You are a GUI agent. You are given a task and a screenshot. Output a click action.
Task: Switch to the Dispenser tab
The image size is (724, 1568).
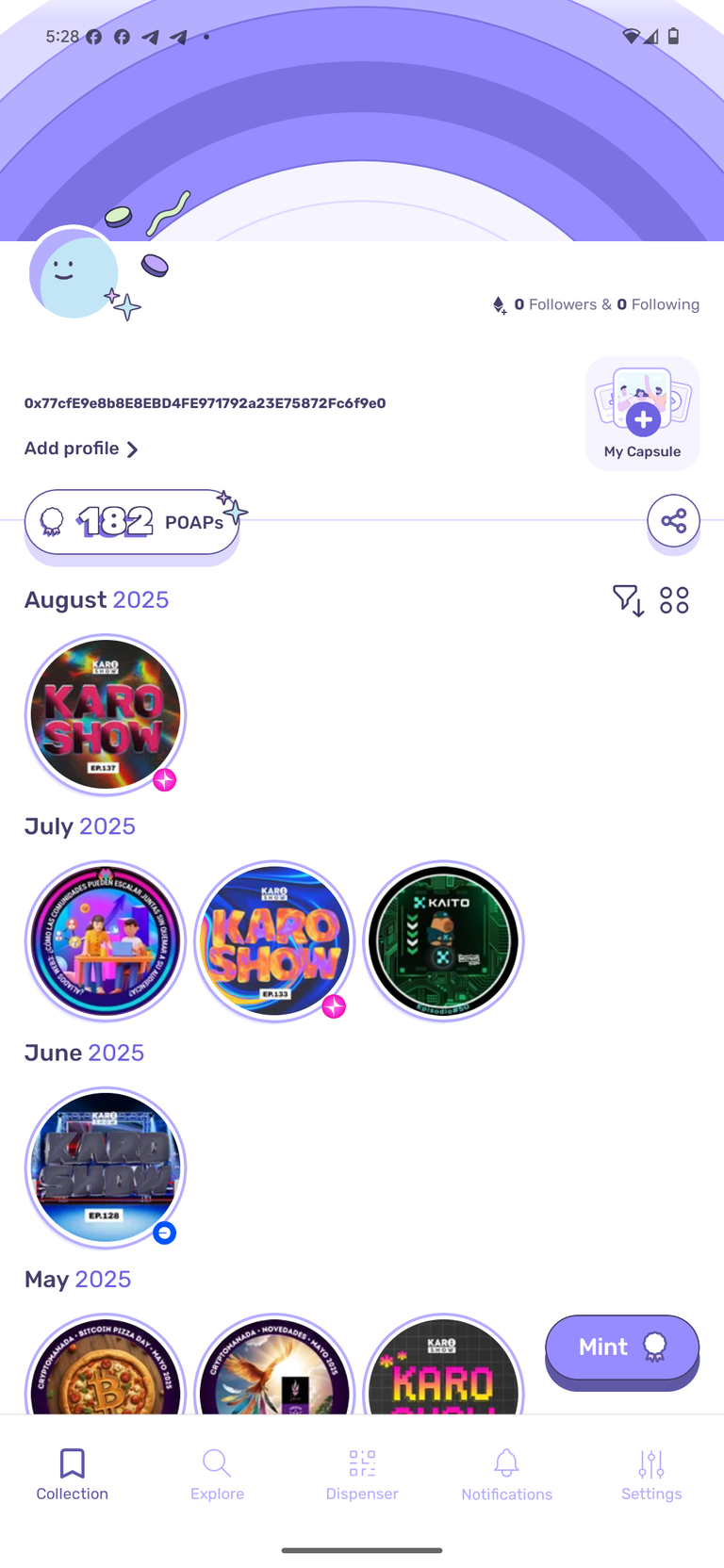[x=362, y=1475]
